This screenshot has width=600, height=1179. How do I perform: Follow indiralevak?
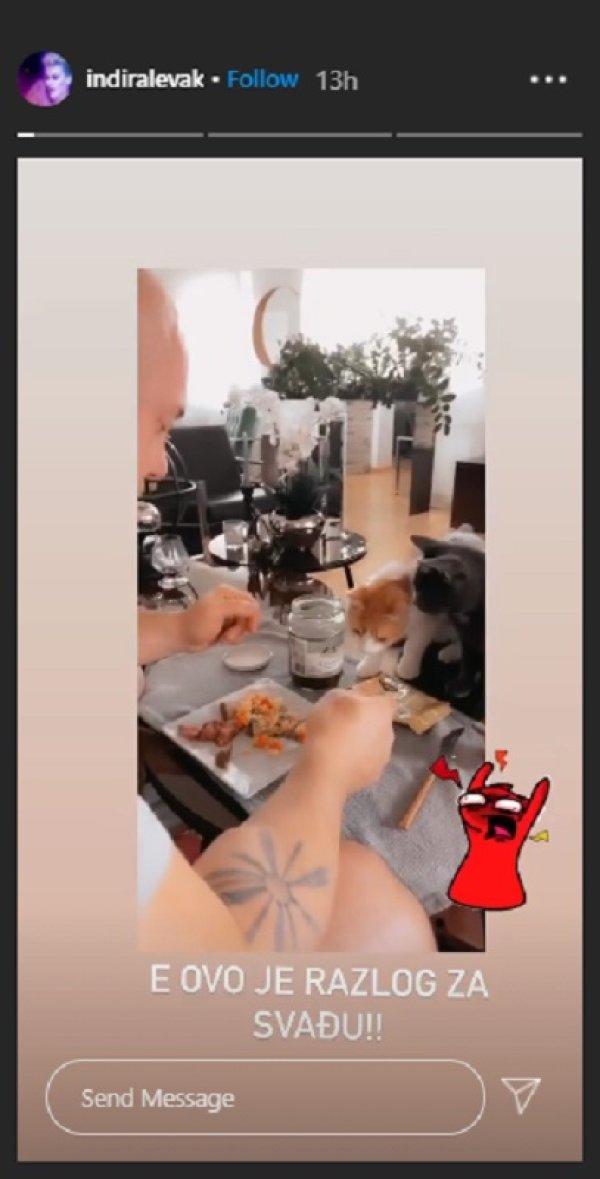point(262,80)
